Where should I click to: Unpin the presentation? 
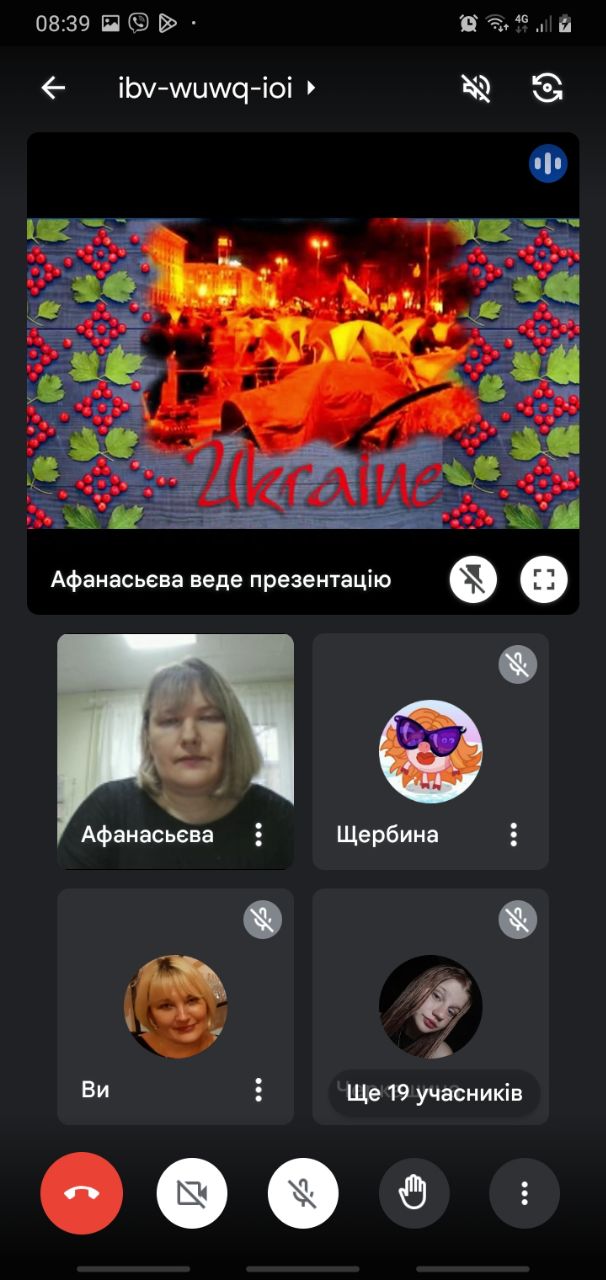[473, 579]
